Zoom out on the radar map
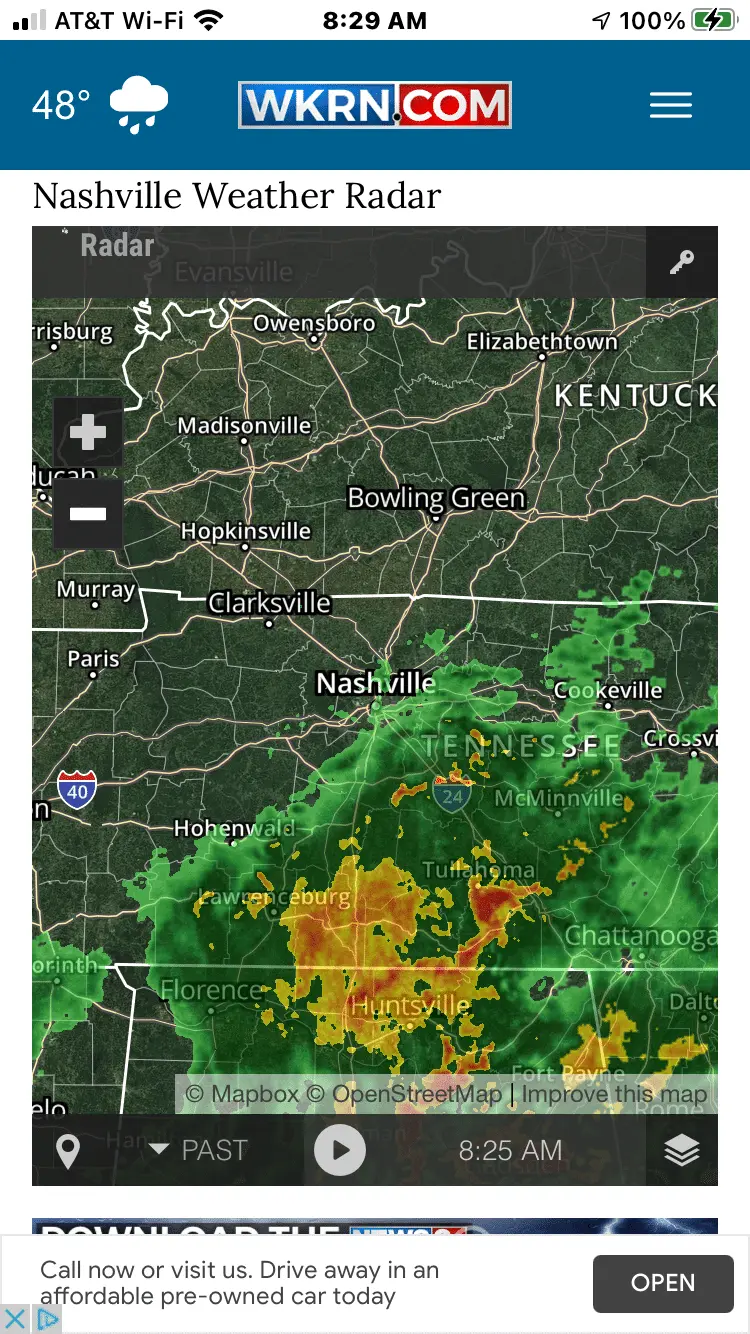 pos(88,514)
